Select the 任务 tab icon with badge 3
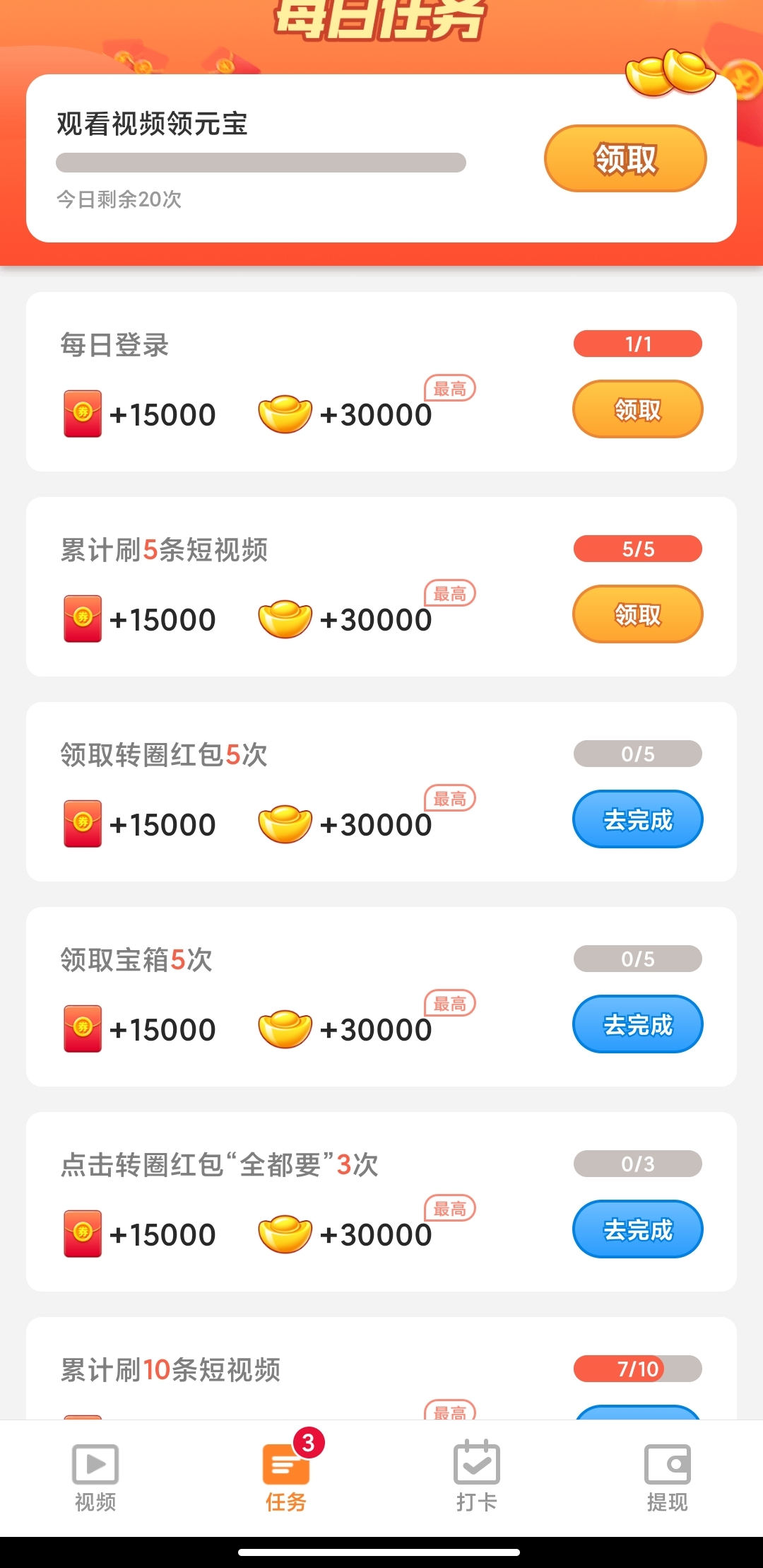763x1568 pixels. coord(285,1464)
